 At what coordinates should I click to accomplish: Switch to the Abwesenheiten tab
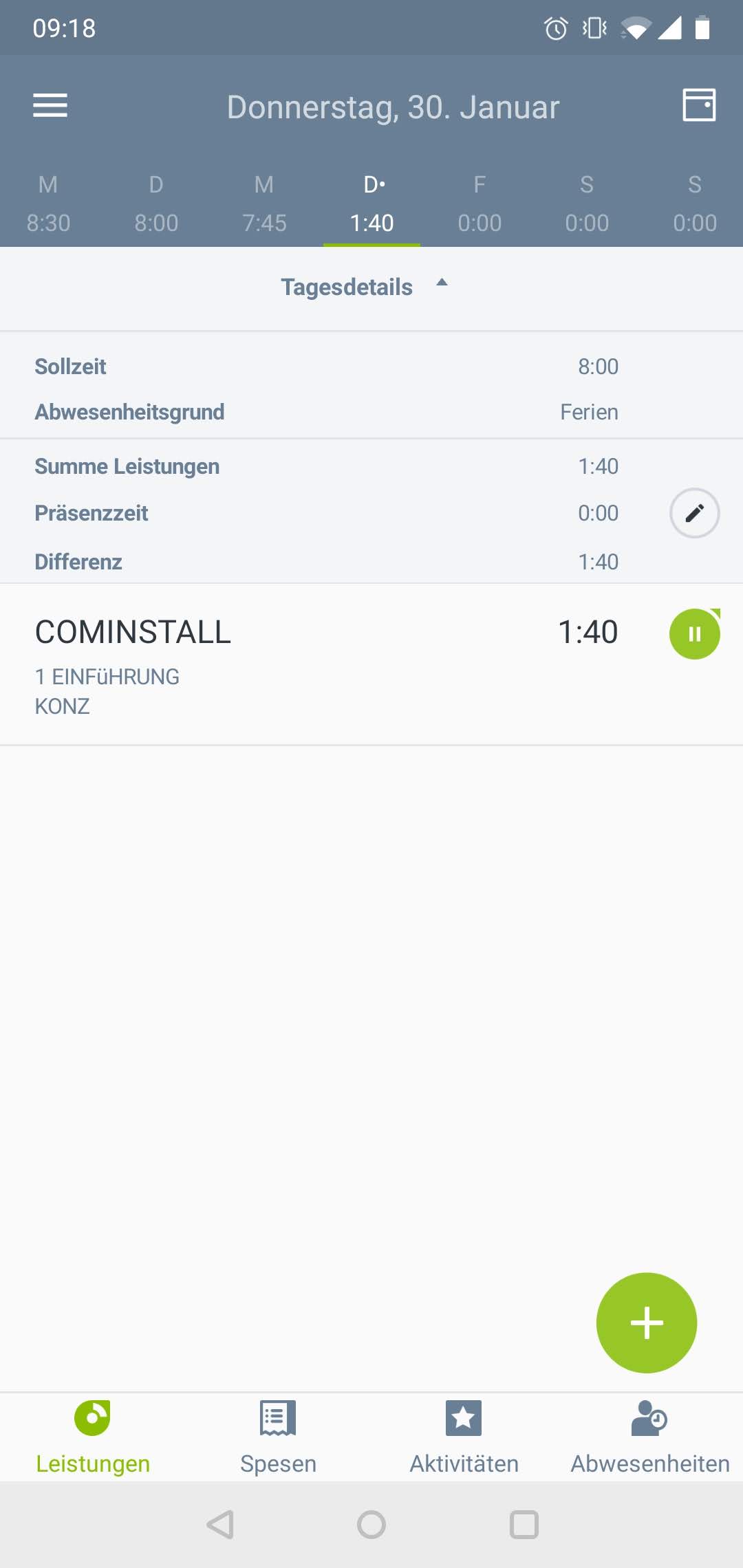(x=650, y=1436)
